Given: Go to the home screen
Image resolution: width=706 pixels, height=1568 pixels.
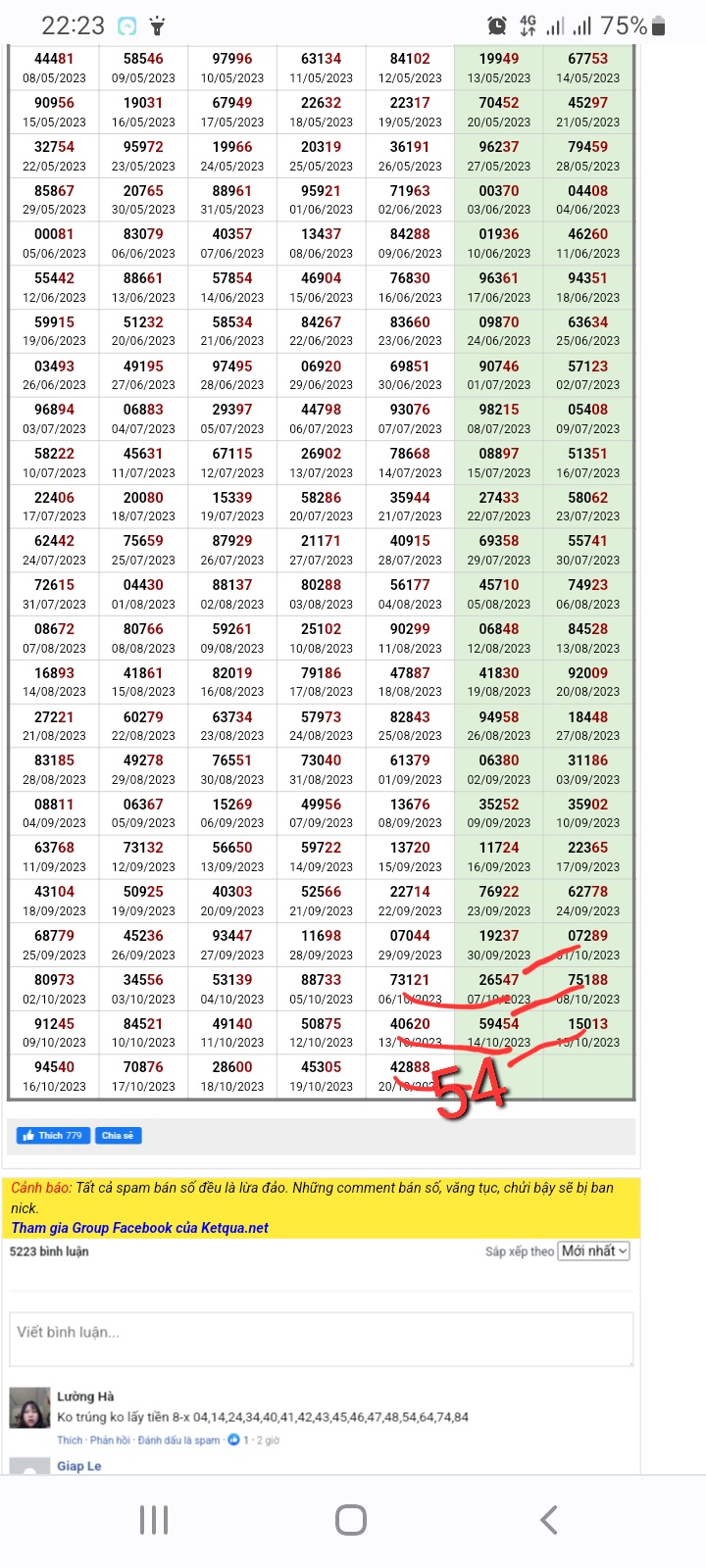Looking at the screenshot, I should point(351,1520).
